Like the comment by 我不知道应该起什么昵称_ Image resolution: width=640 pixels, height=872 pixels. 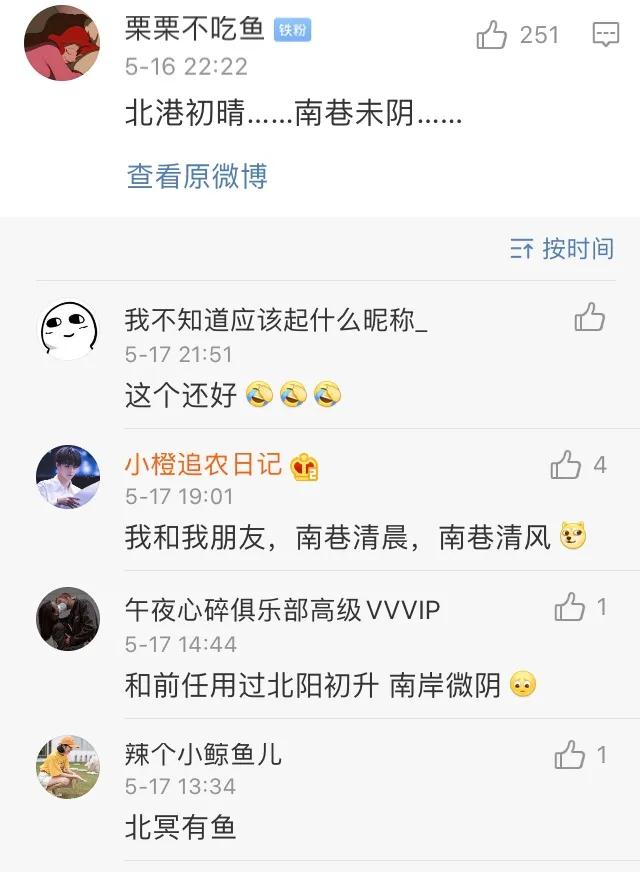590,318
